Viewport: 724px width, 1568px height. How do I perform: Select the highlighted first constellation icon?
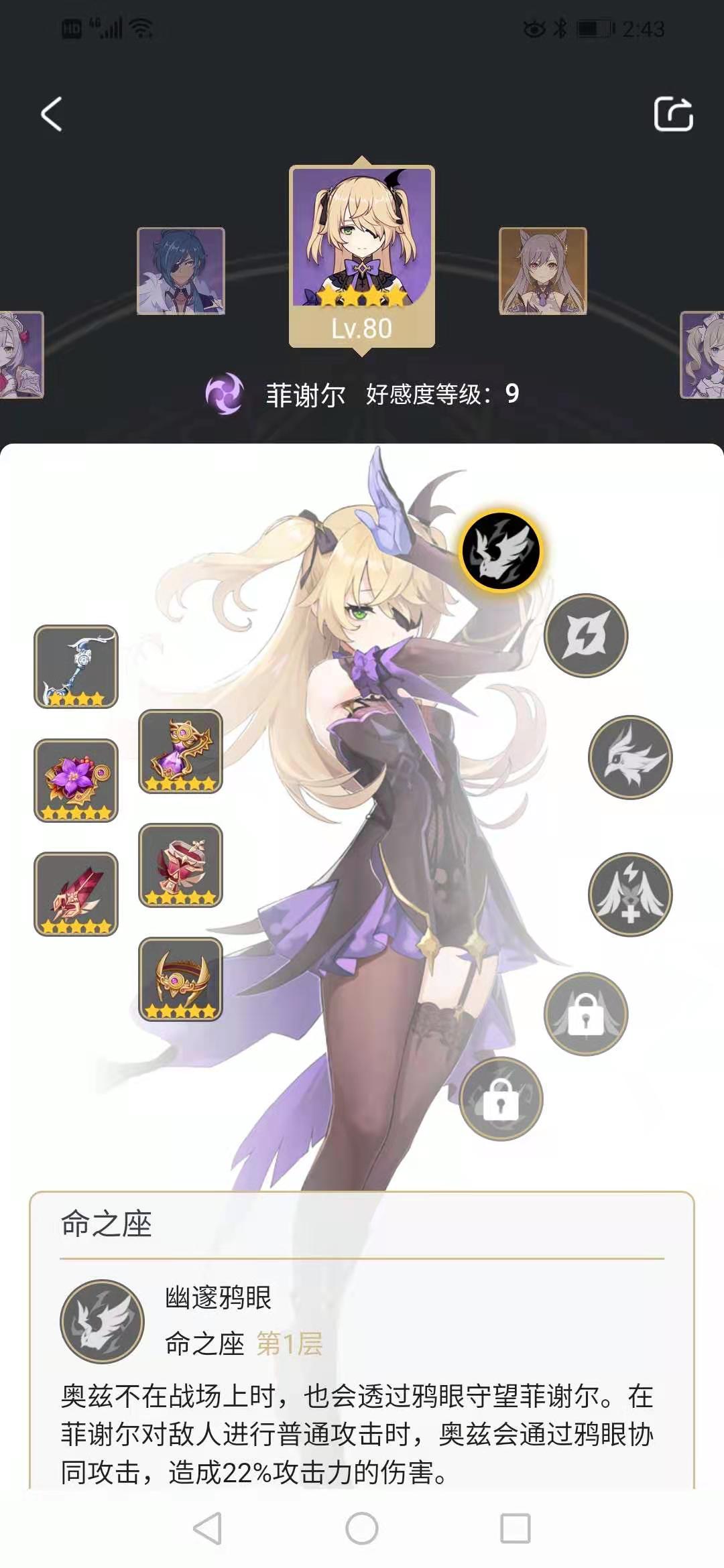[501, 551]
